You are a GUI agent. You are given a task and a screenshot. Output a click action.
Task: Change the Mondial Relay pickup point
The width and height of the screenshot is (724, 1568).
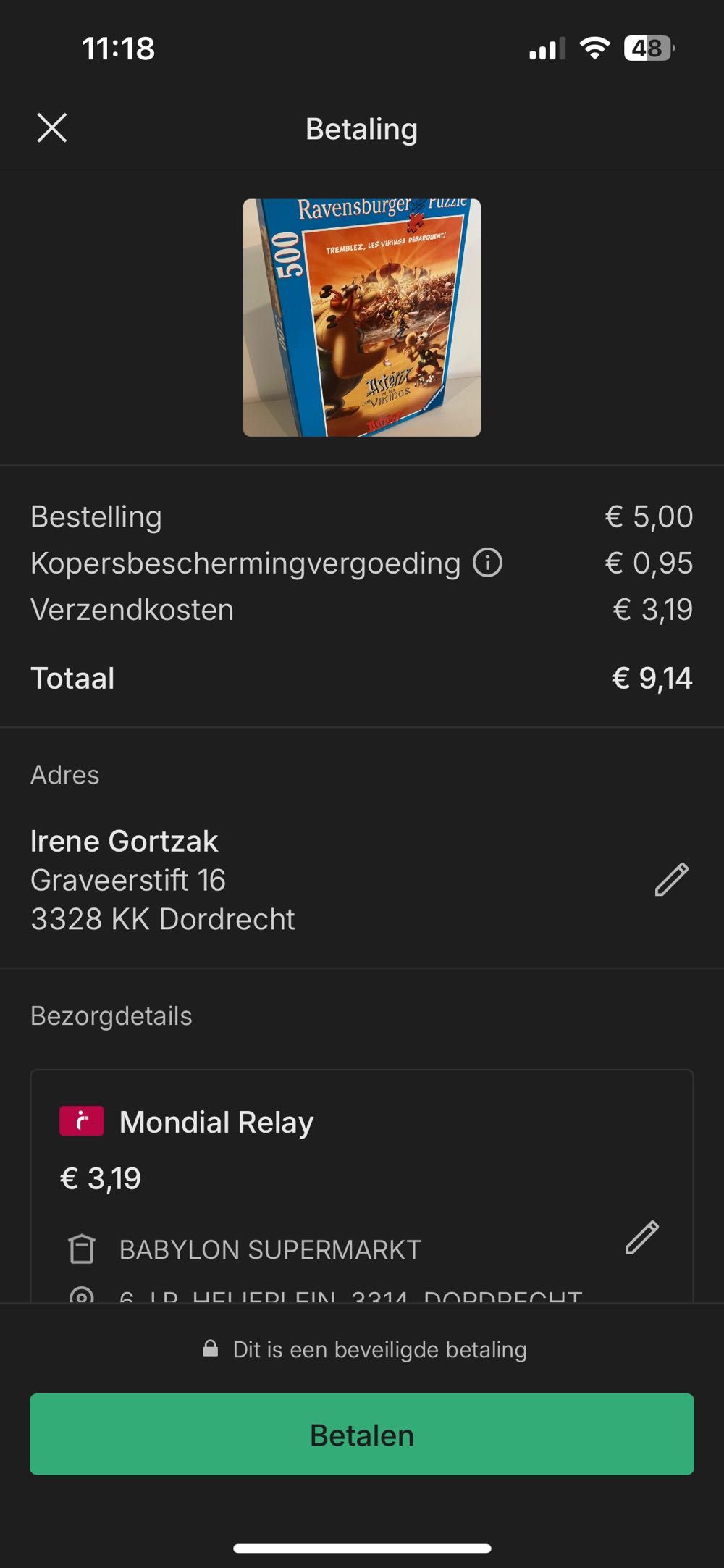[641, 1237]
